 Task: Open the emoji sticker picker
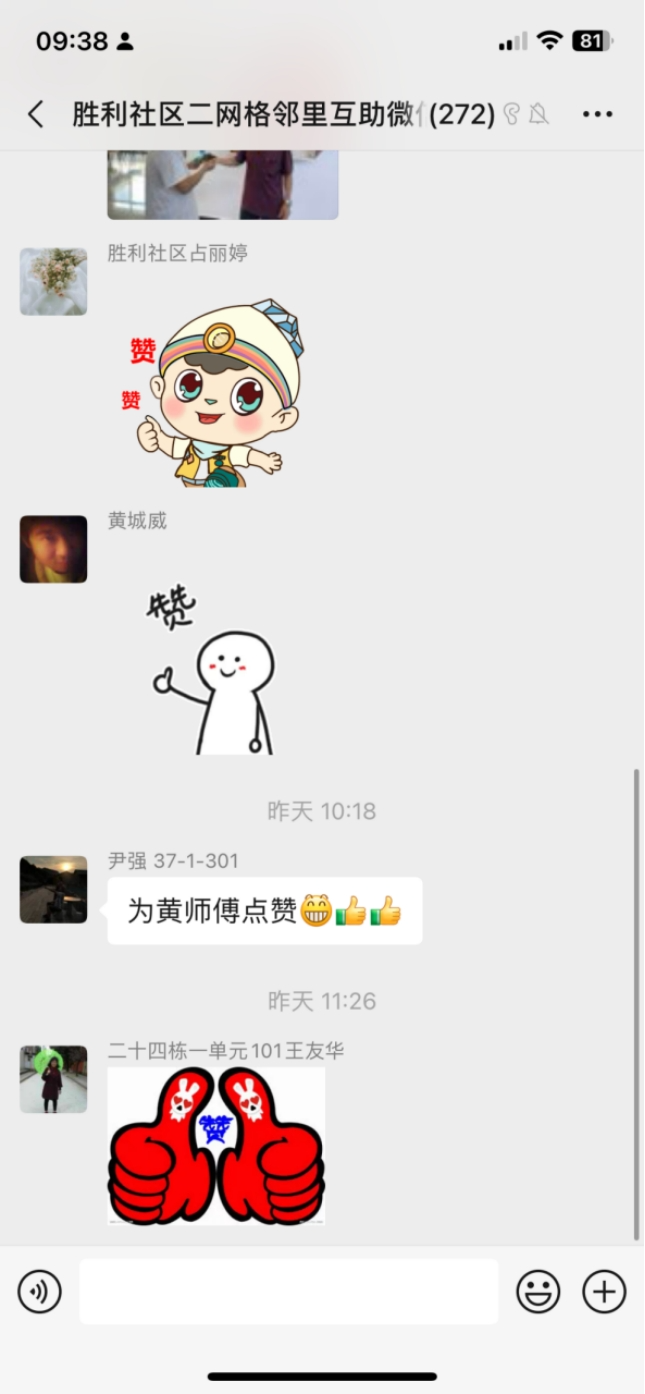538,1292
